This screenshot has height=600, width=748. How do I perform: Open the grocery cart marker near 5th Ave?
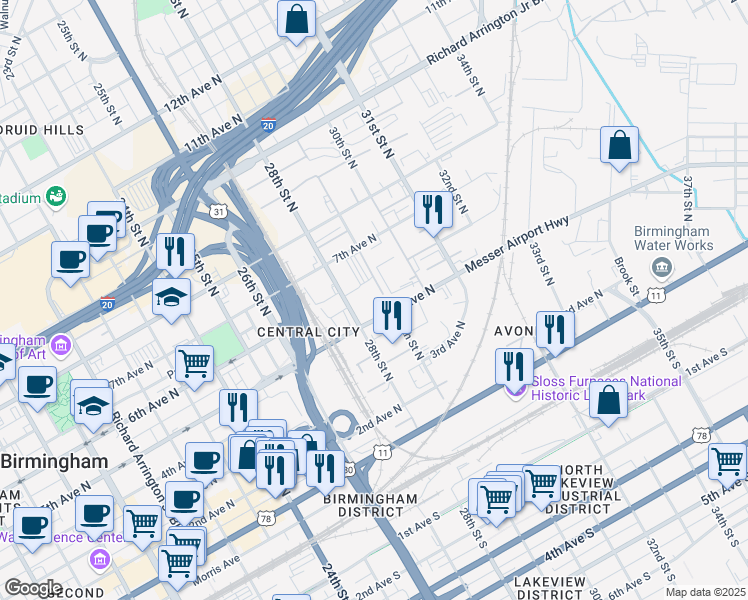(727, 462)
